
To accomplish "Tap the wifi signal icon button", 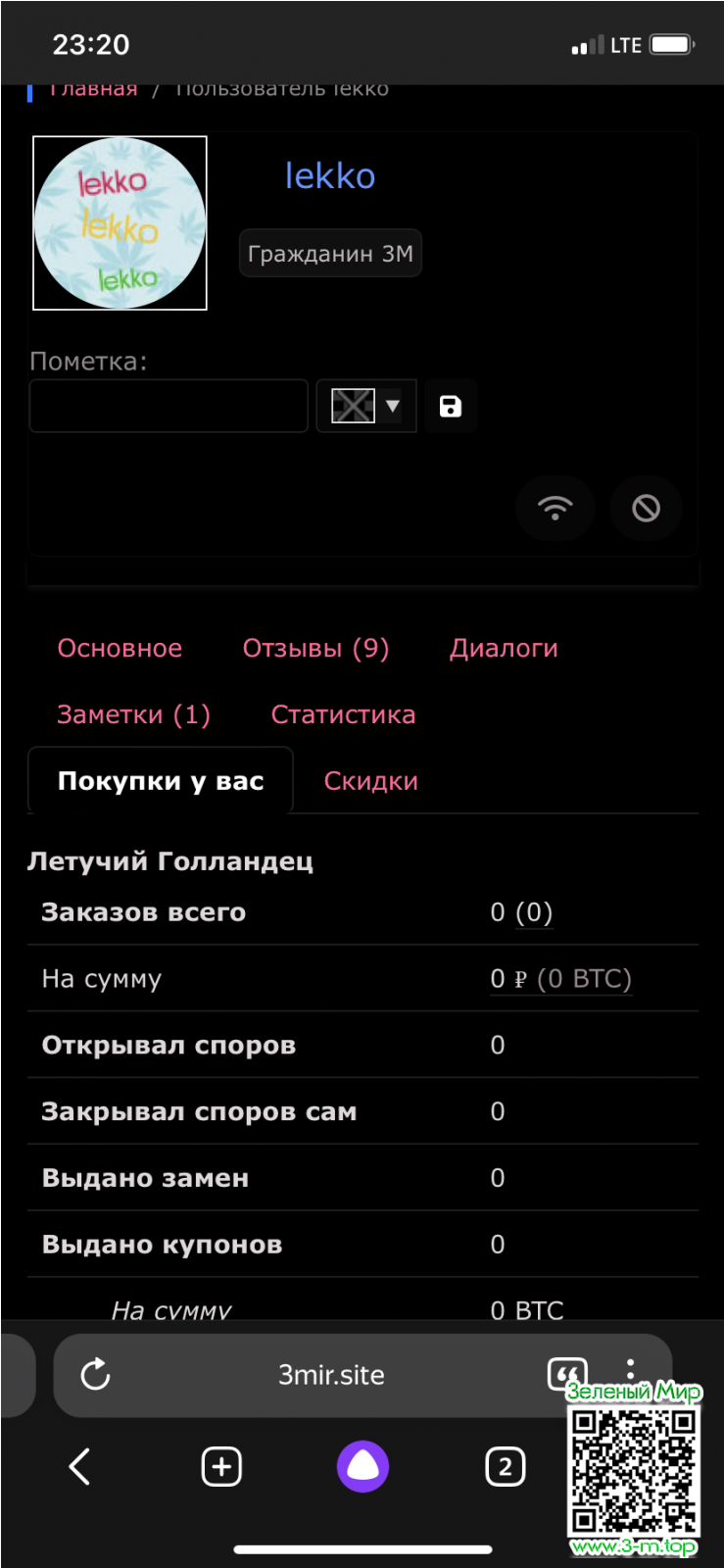I will (x=555, y=508).
